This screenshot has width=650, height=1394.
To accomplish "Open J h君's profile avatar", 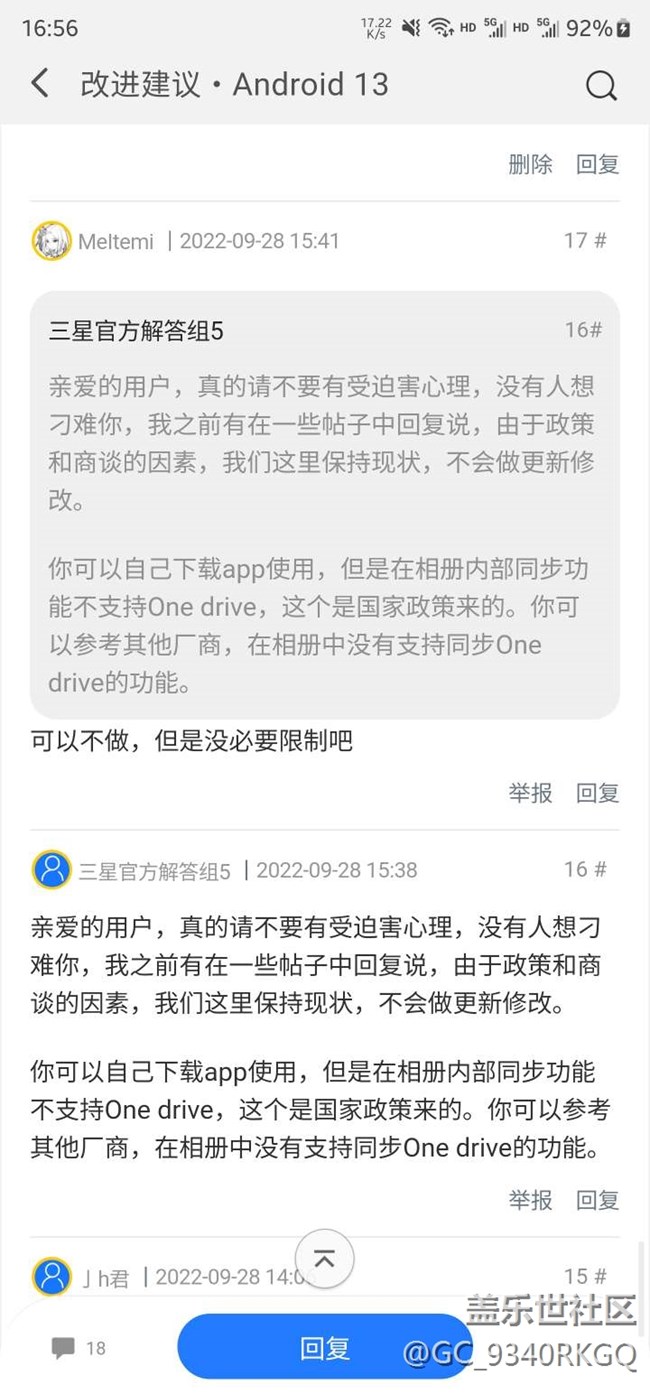I will click(x=52, y=1277).
